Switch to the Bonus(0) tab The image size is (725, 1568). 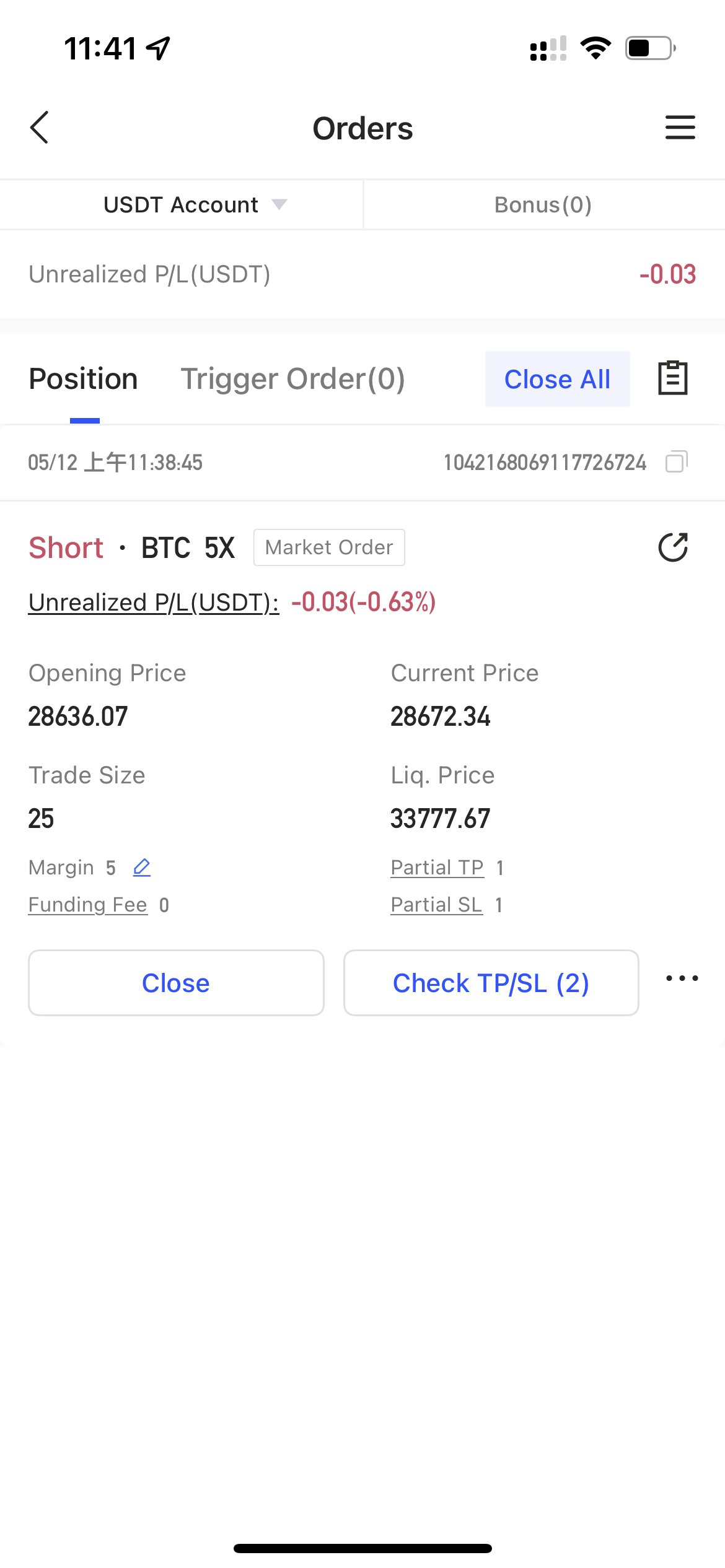tap(543, 205)
